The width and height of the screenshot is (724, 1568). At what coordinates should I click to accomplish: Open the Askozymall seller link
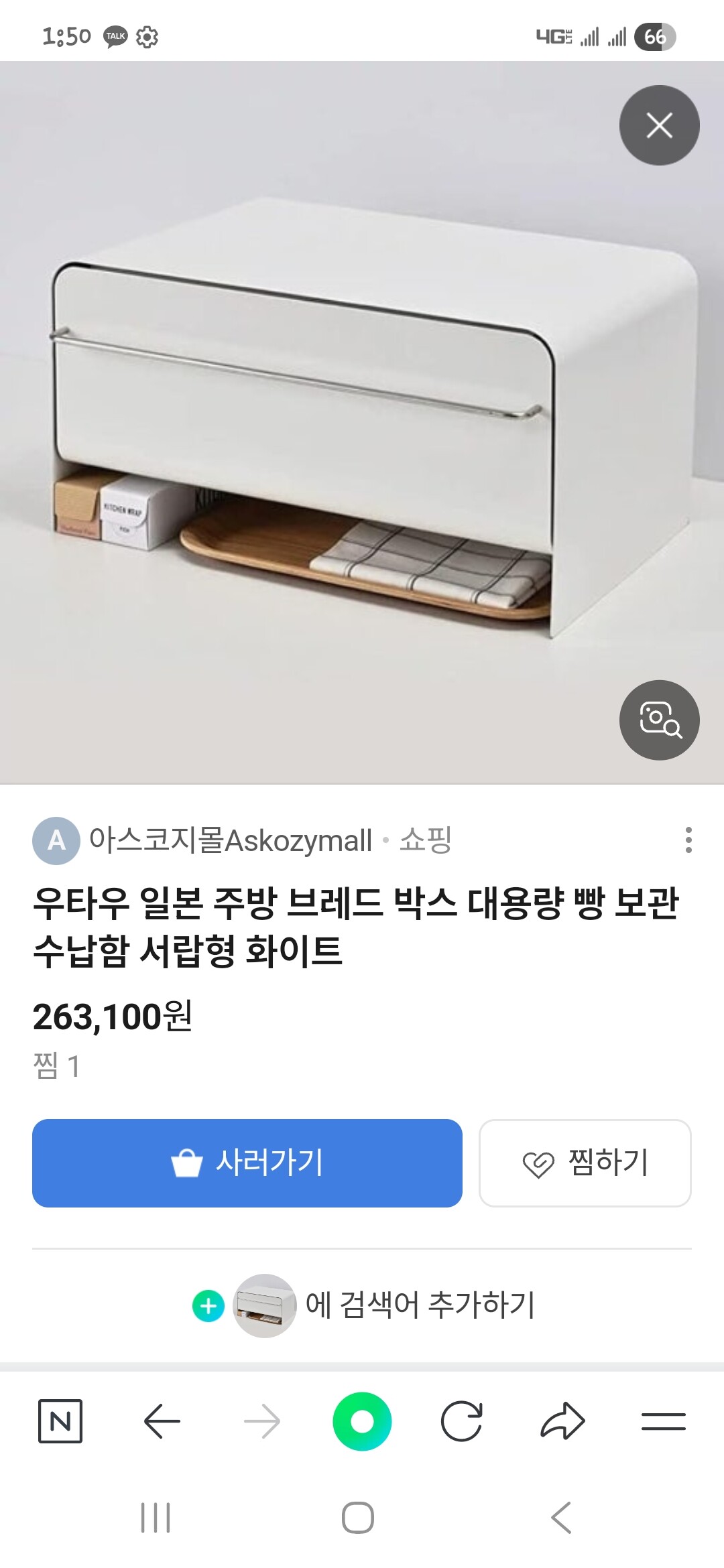(229, 840)
